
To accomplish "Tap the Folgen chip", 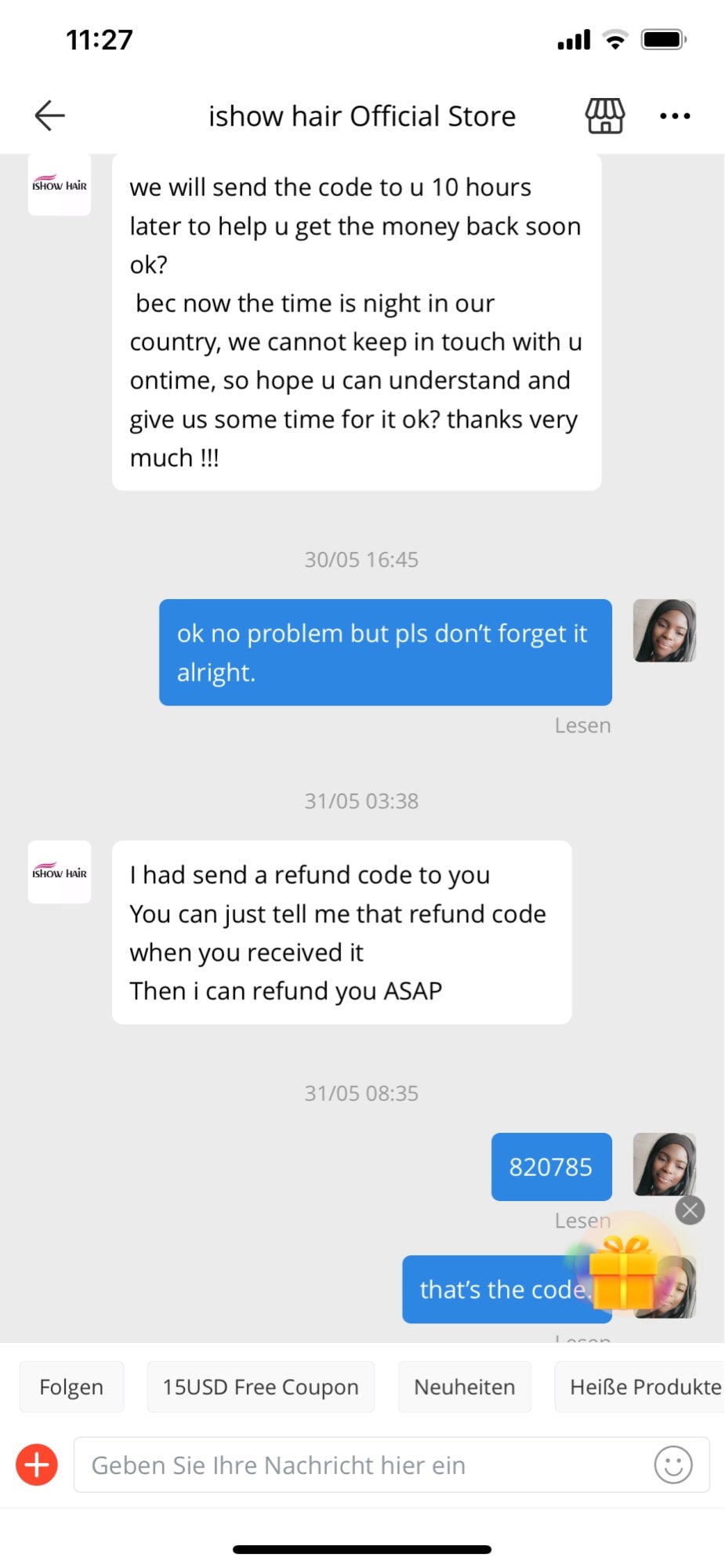I will [71, 1387].
